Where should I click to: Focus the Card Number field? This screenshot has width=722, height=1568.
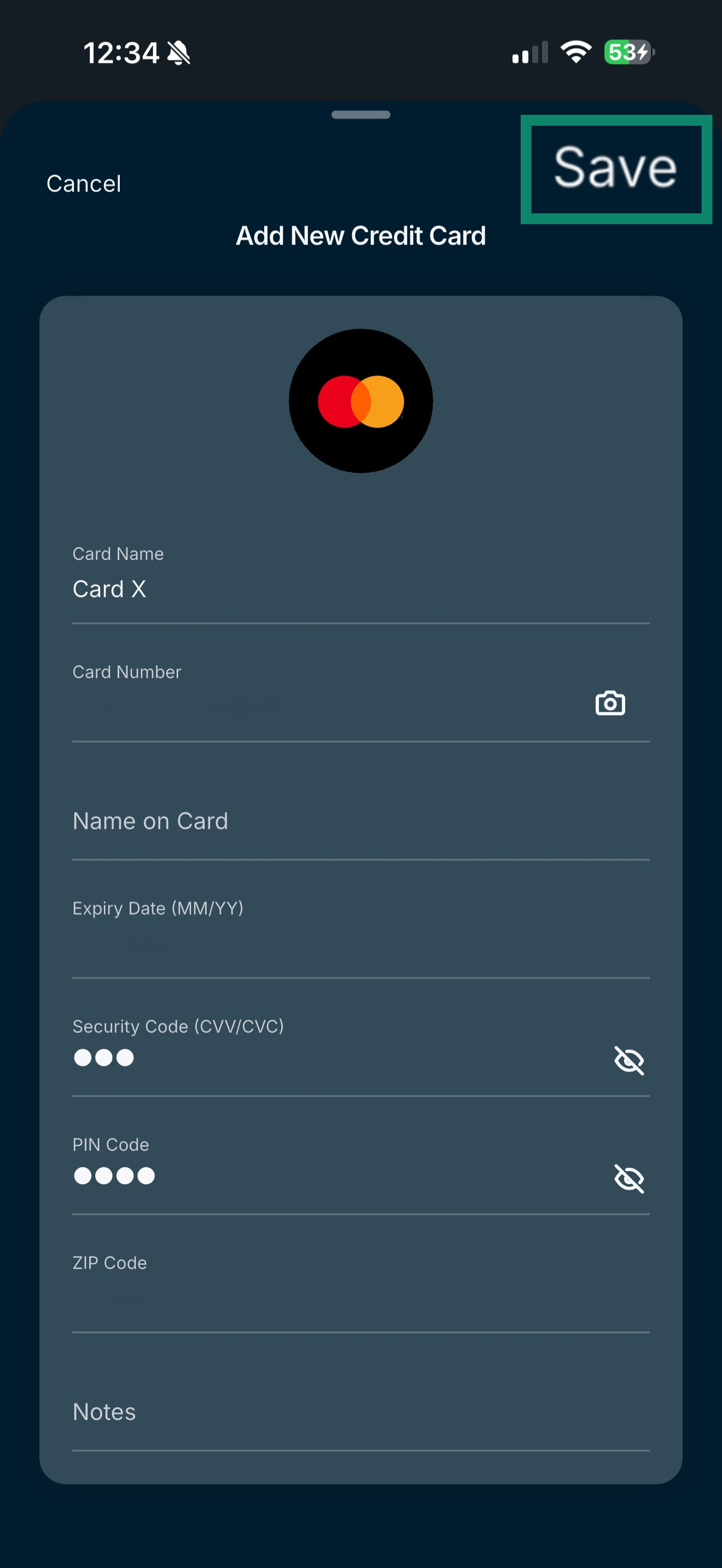[317, 705]
